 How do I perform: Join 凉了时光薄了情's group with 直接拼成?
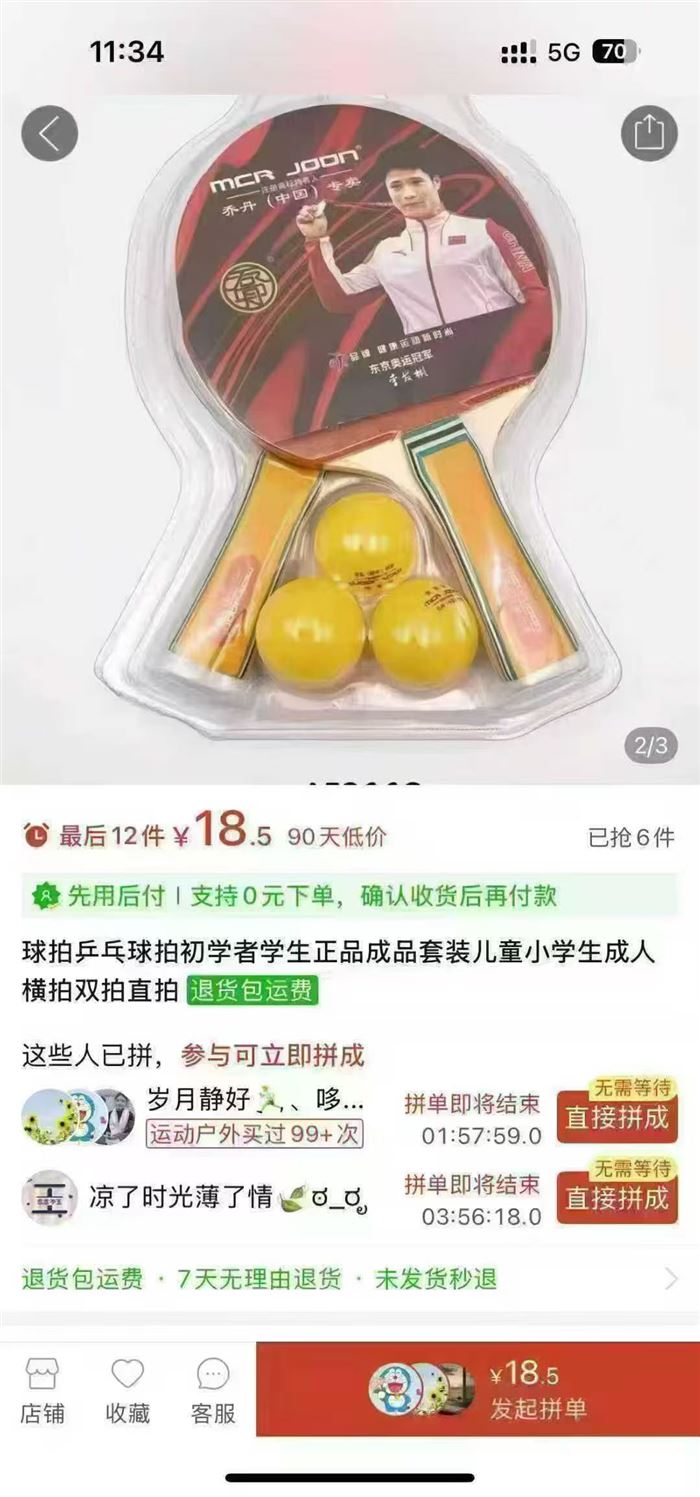tap(616, 1197)
